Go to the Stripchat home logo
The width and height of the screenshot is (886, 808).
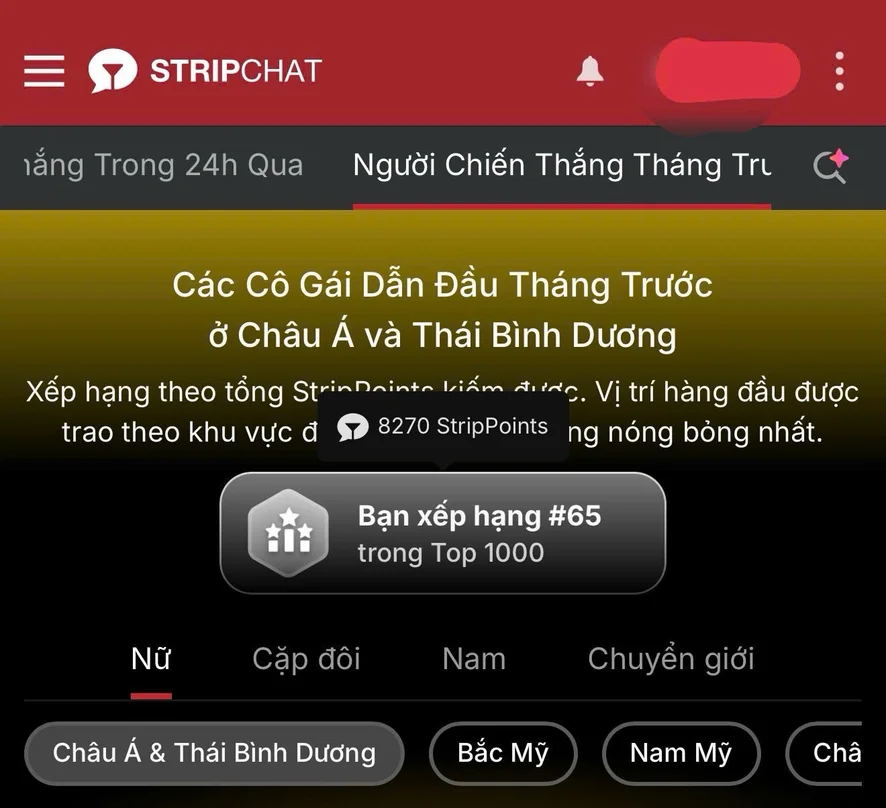205,71
